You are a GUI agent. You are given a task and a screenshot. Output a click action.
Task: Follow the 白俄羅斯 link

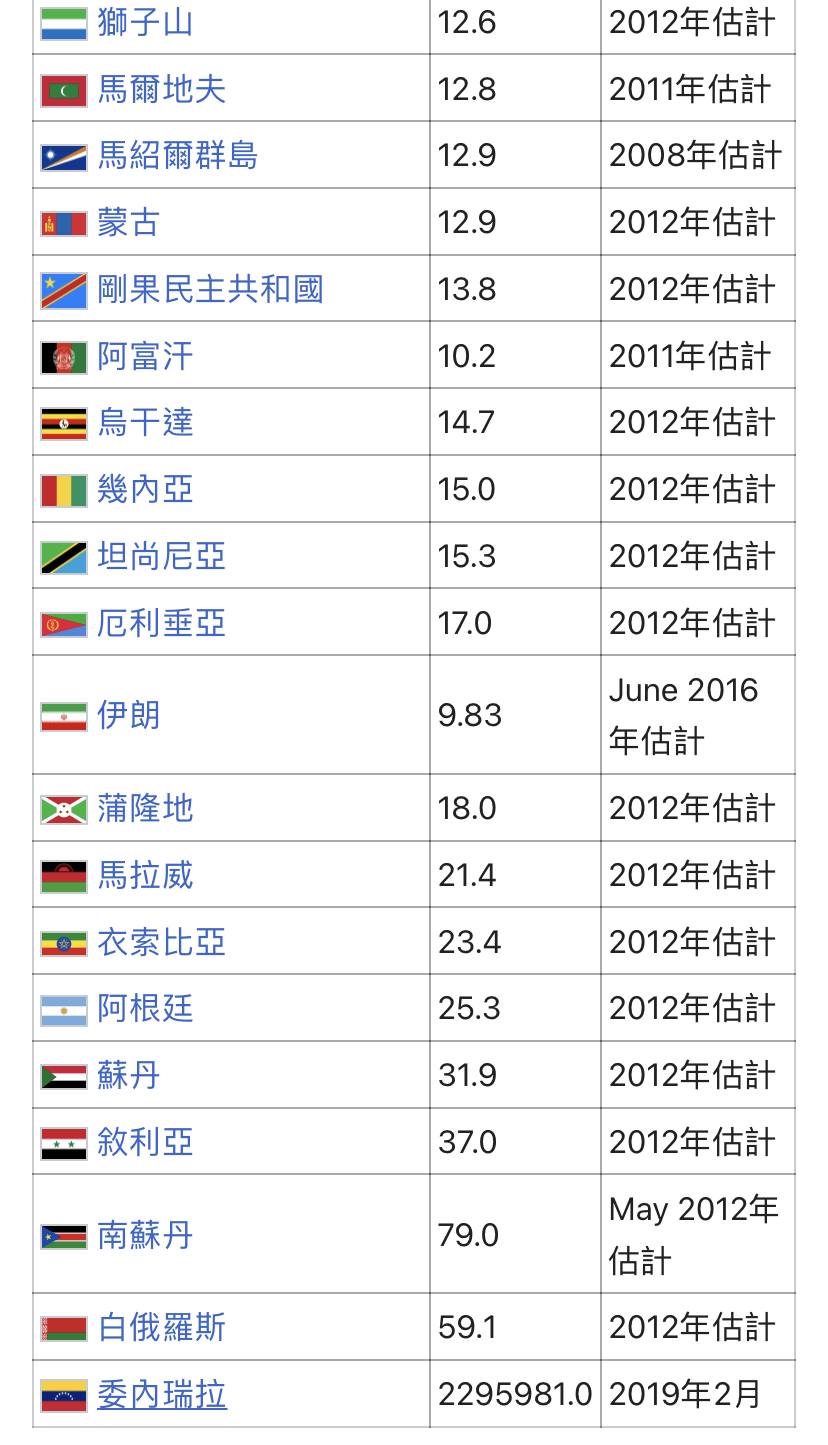(161, 1327)
